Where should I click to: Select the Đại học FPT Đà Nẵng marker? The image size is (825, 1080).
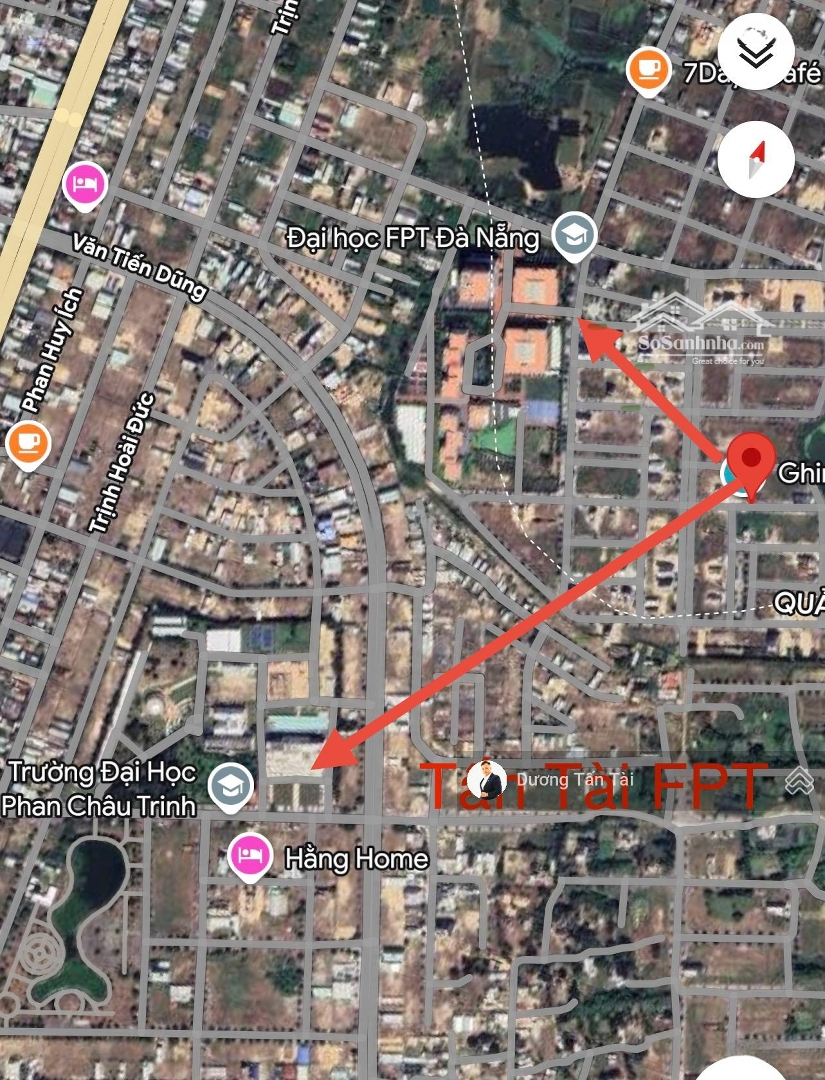[x=575, y=237]
